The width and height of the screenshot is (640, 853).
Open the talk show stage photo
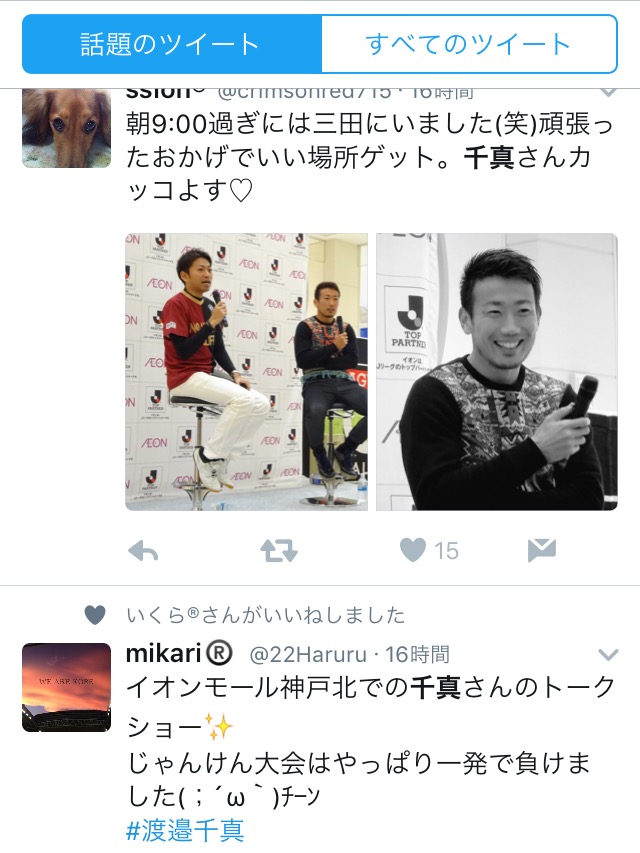[246, 372]
